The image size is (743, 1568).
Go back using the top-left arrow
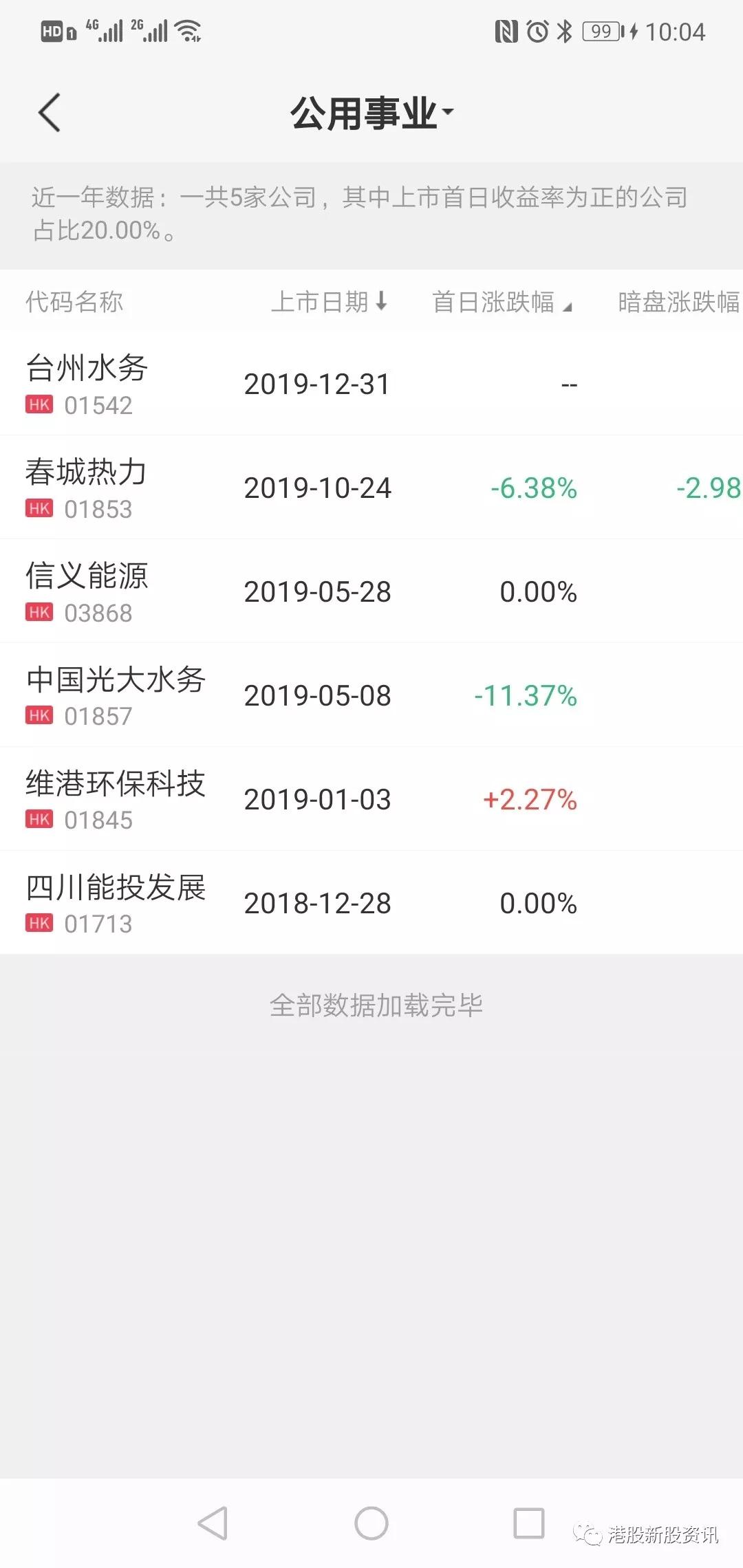(50, 112)
